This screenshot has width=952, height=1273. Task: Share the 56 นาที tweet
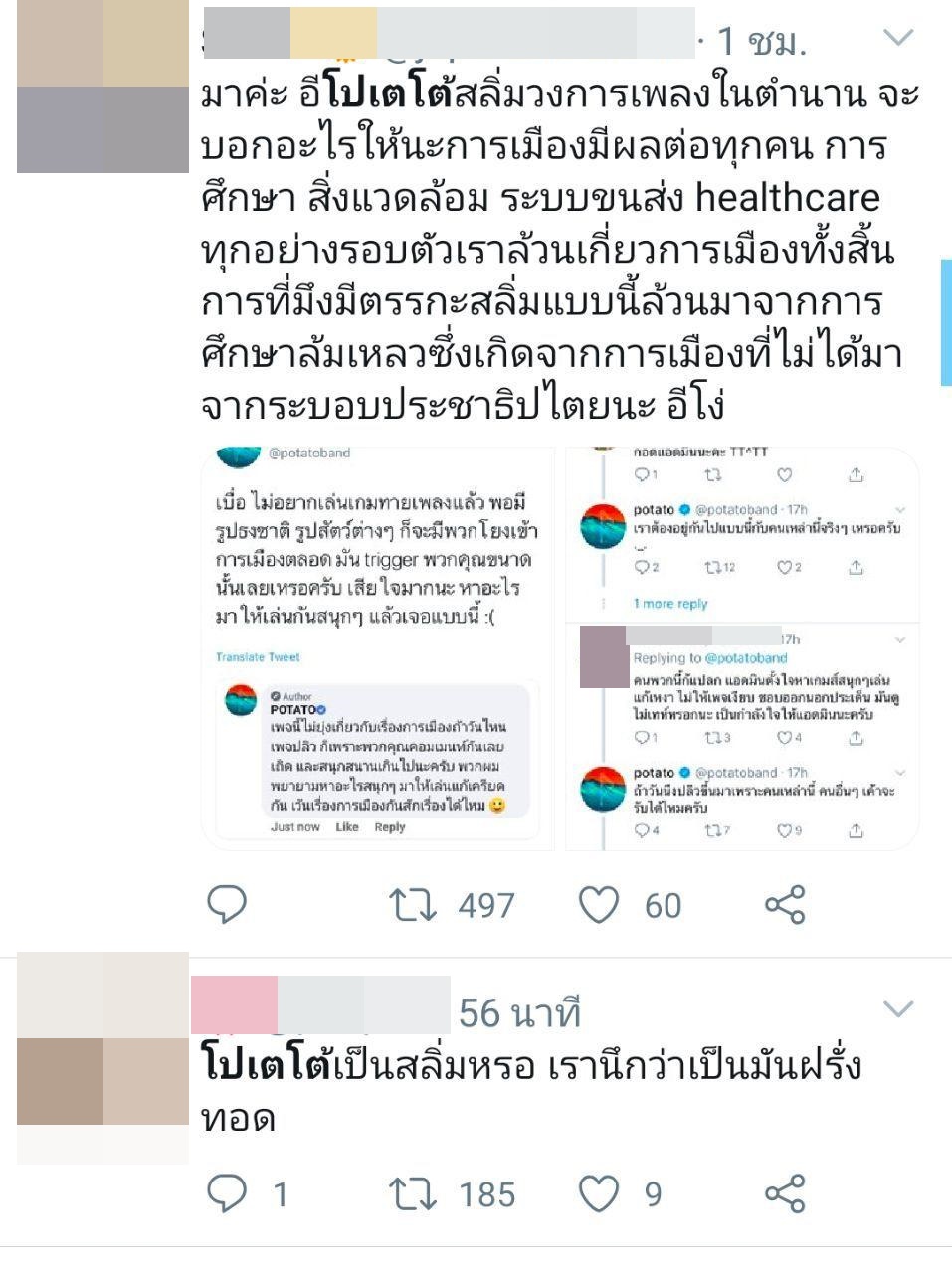tap(785, 1192)
